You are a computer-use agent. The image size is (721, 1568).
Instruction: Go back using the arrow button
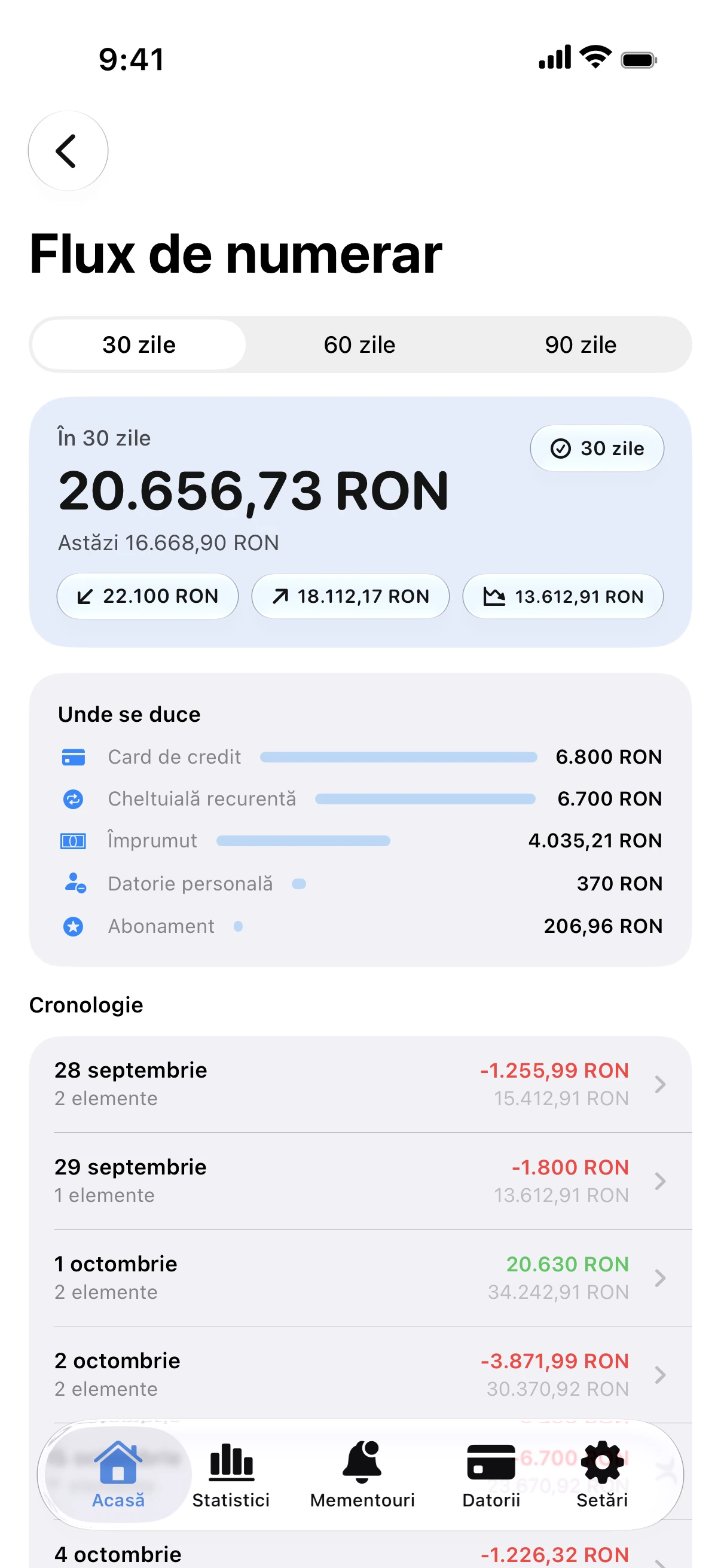[x=68, y=150]
